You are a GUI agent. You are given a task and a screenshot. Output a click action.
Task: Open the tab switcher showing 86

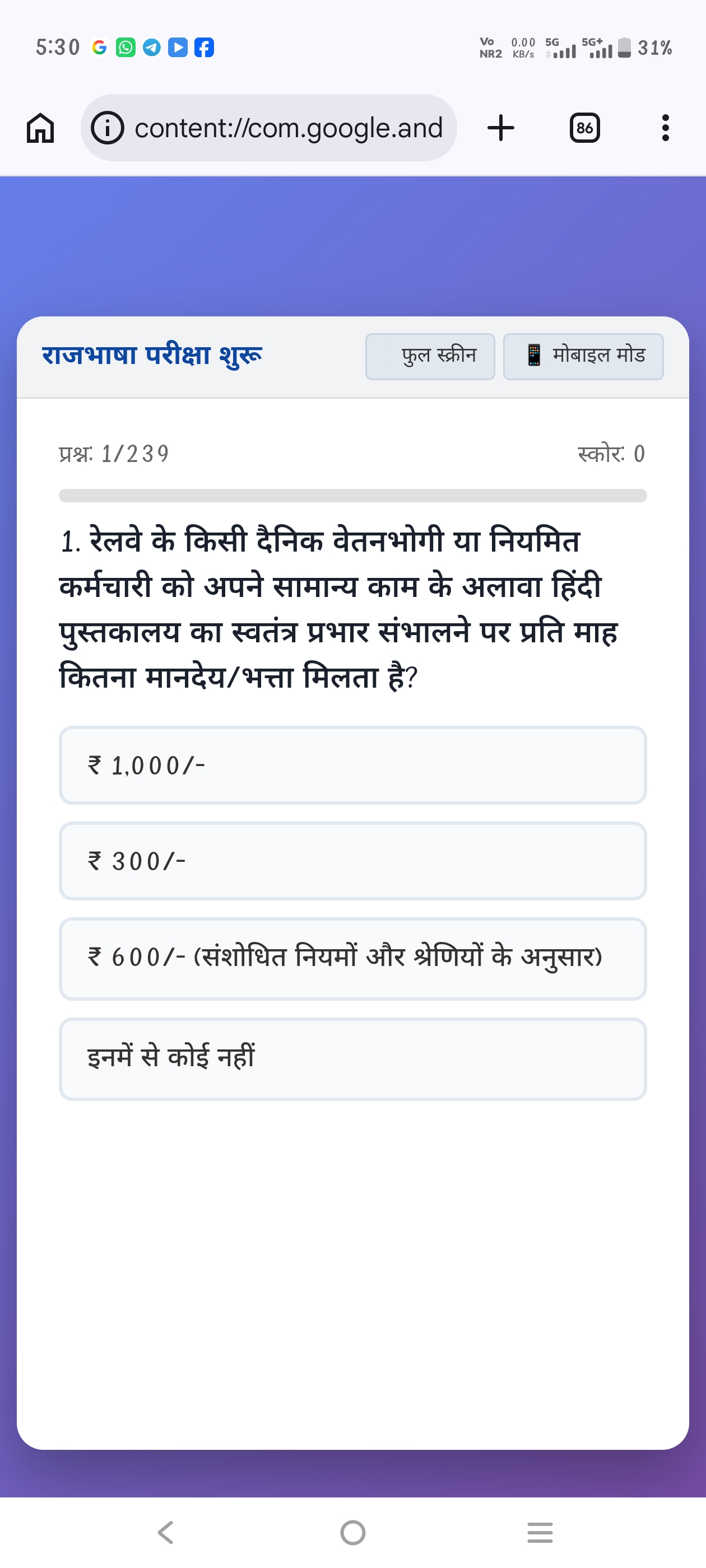click(x=584, y=128)
